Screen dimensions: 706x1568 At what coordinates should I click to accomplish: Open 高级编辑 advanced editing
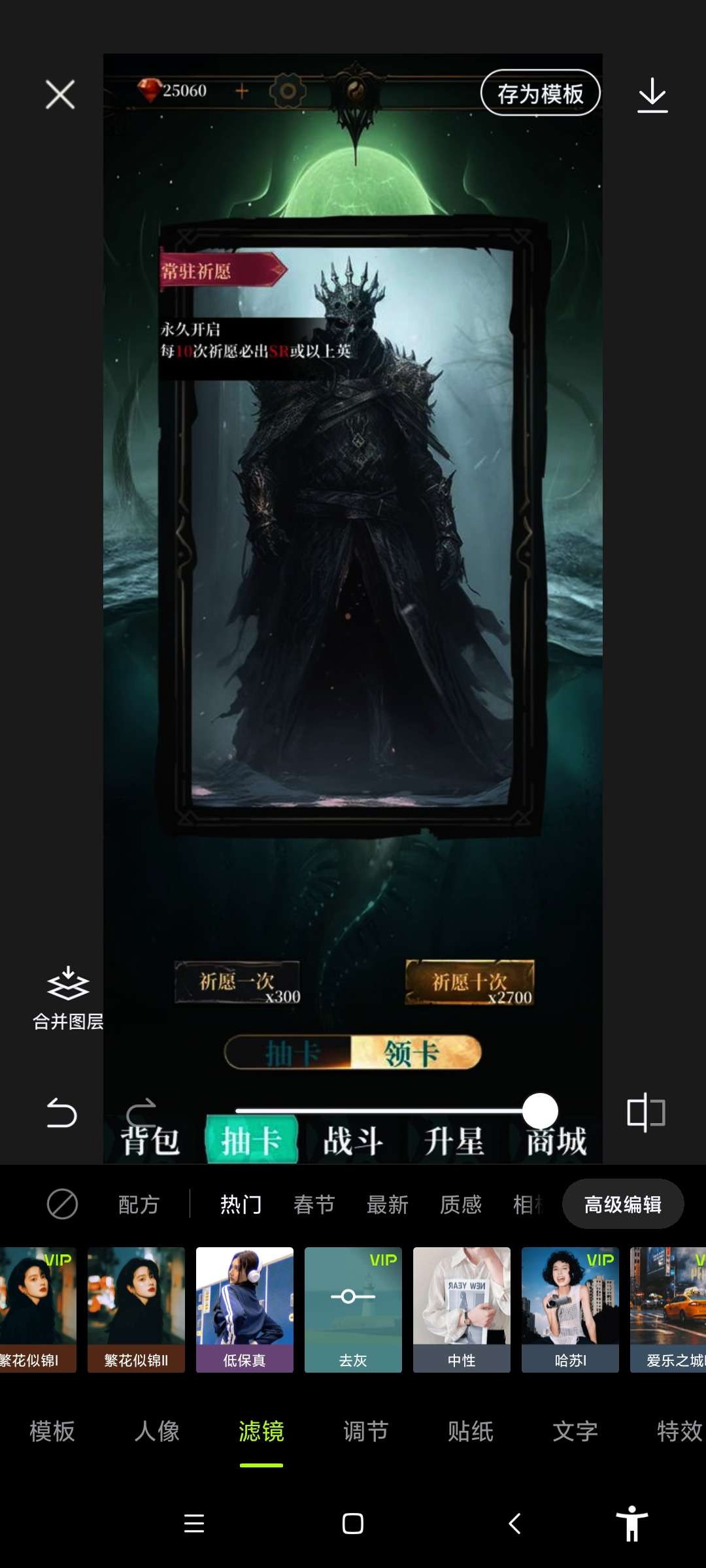(x=622, y=1204)
